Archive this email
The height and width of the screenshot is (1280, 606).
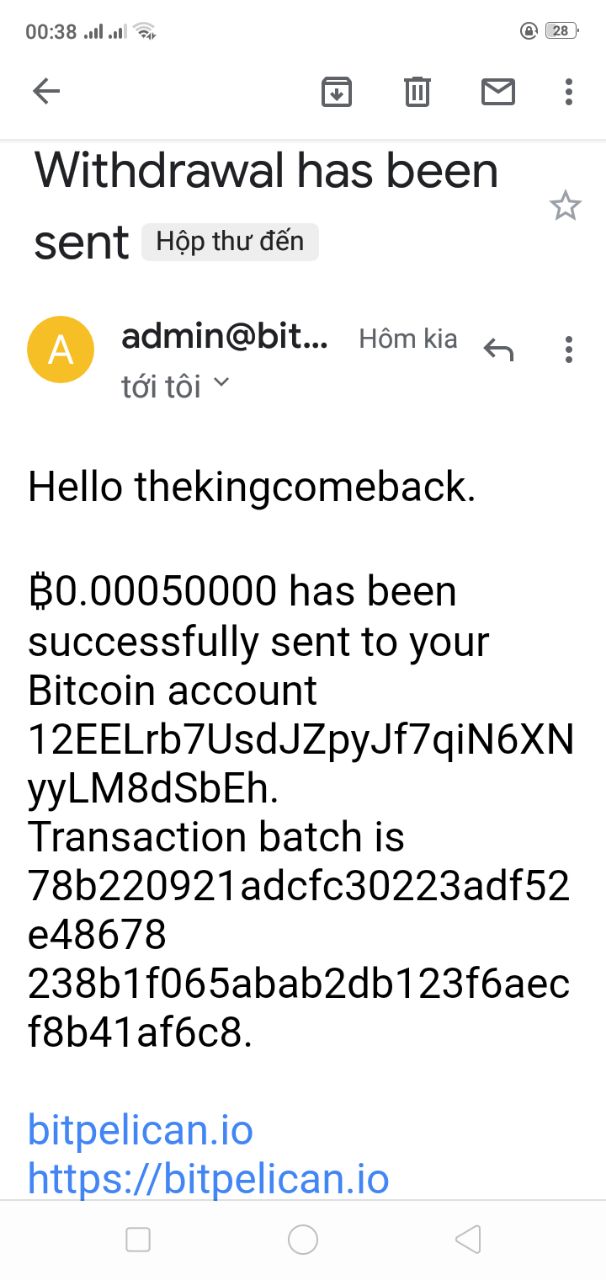[x=337, y=92]
